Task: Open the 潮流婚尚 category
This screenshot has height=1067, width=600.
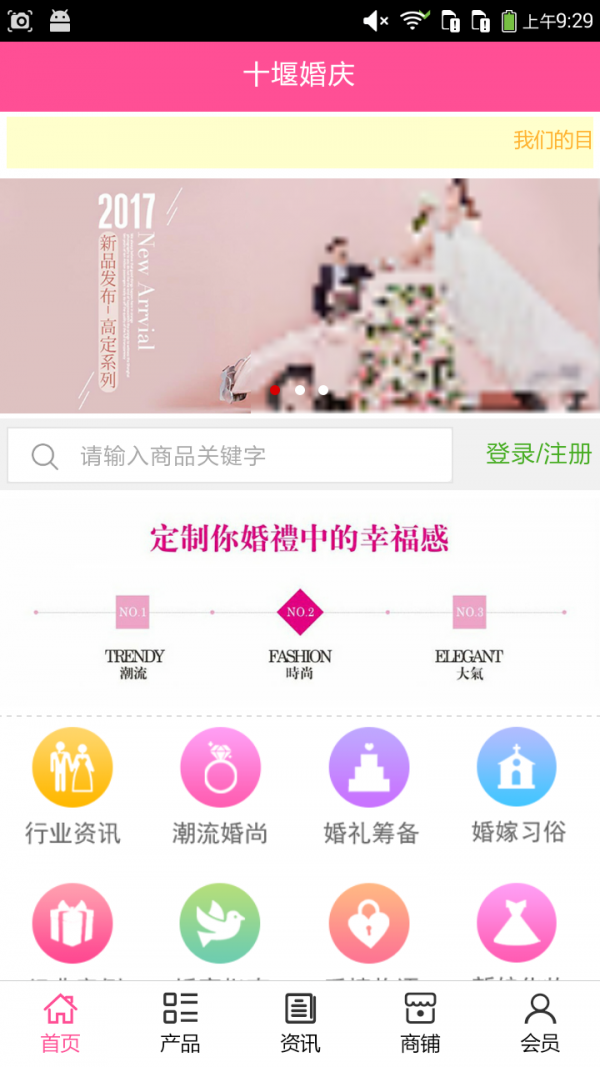Action: tap(220, 787)
